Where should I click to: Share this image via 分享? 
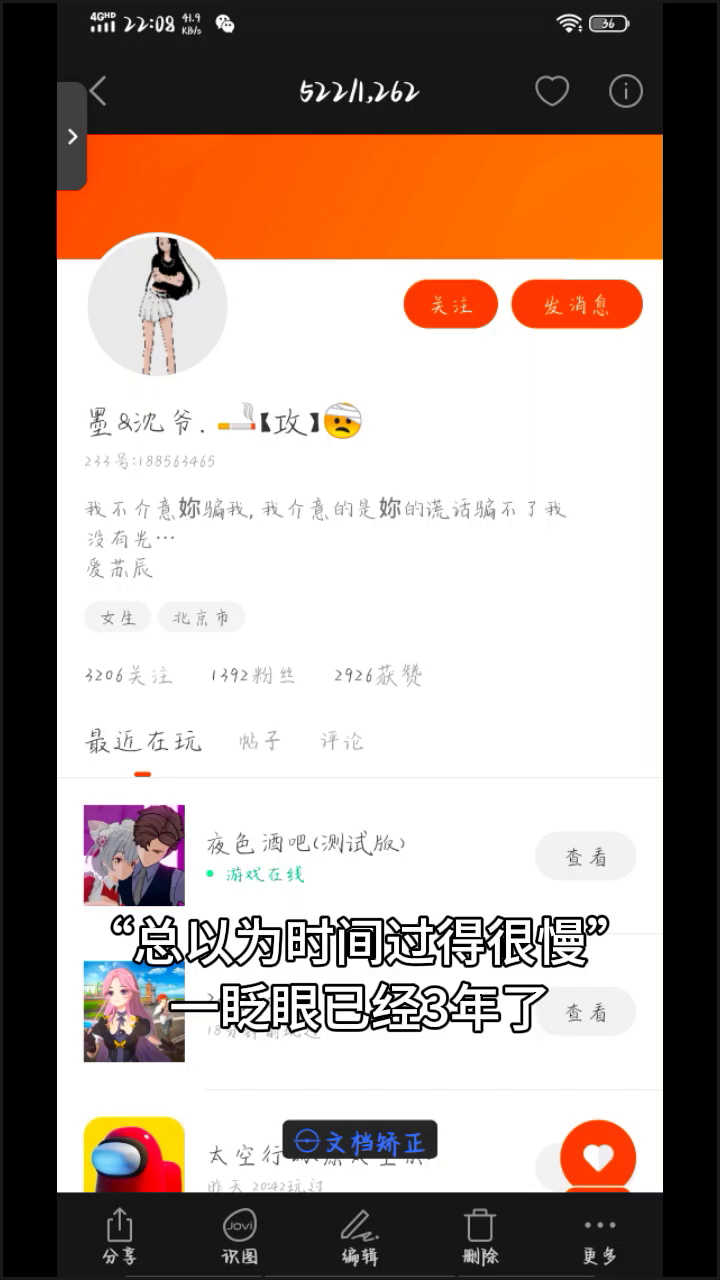(120, 1237)
